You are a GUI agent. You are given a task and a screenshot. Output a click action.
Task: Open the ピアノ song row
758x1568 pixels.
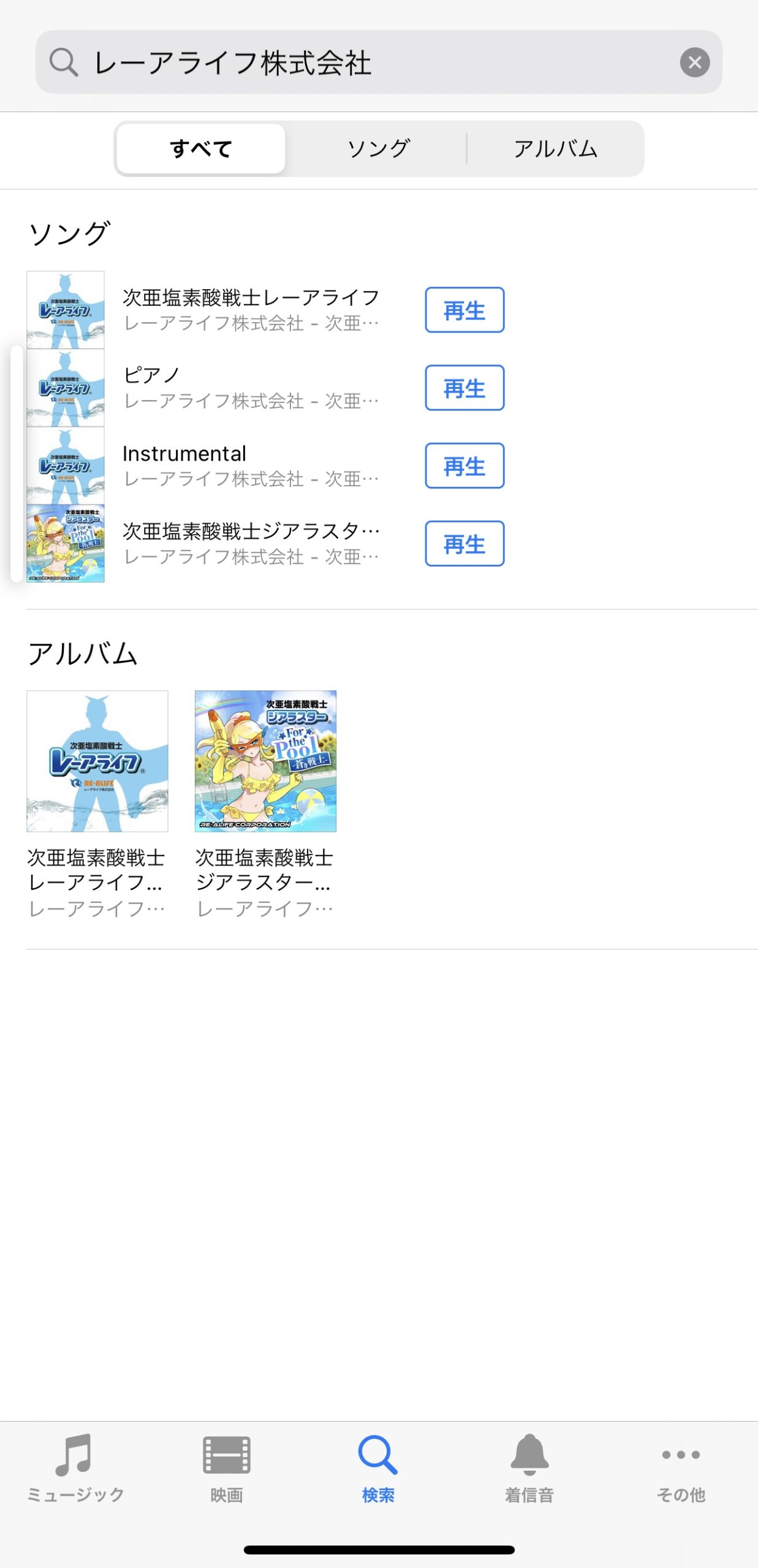point(250,388)
